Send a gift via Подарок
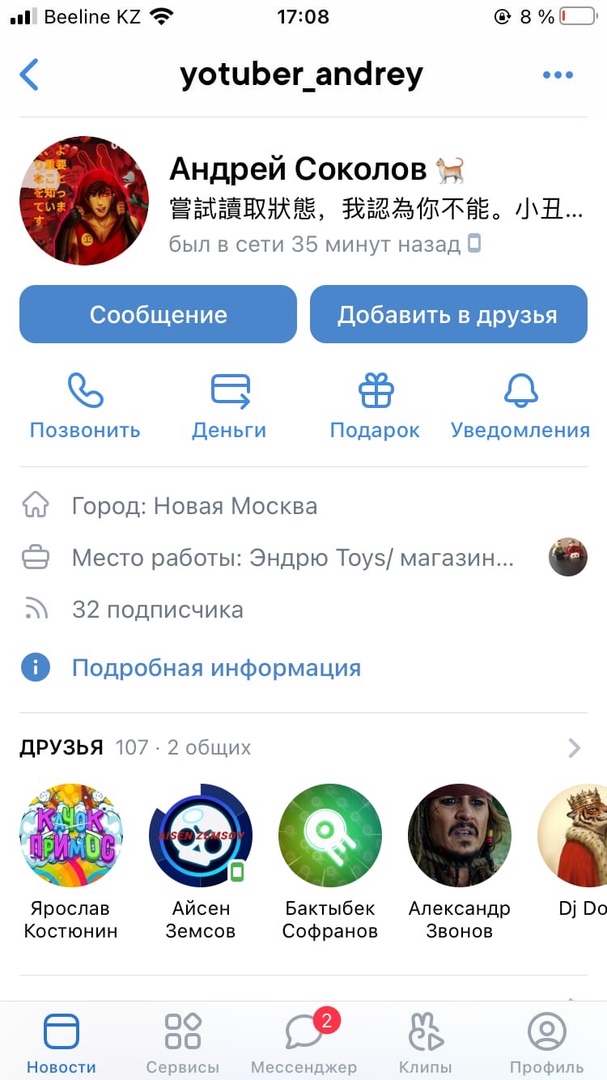This screenshot has height=1080, width=607. (x=375, y=405)
